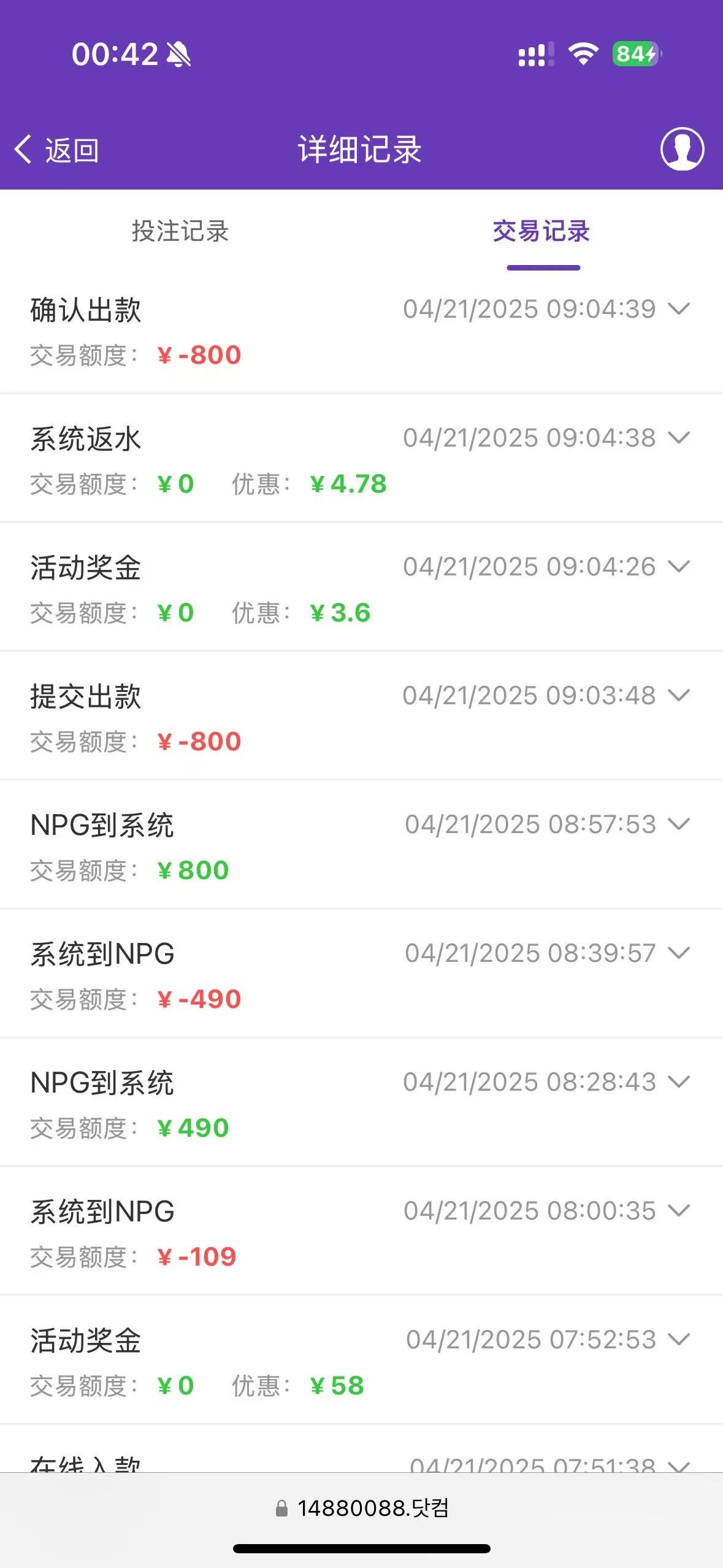Image resolution: width=723 pixels, height=1568 pixels.
Task: Expand the 活动奖金 record at 07:52:53
Action: (x=679, y=1339)
